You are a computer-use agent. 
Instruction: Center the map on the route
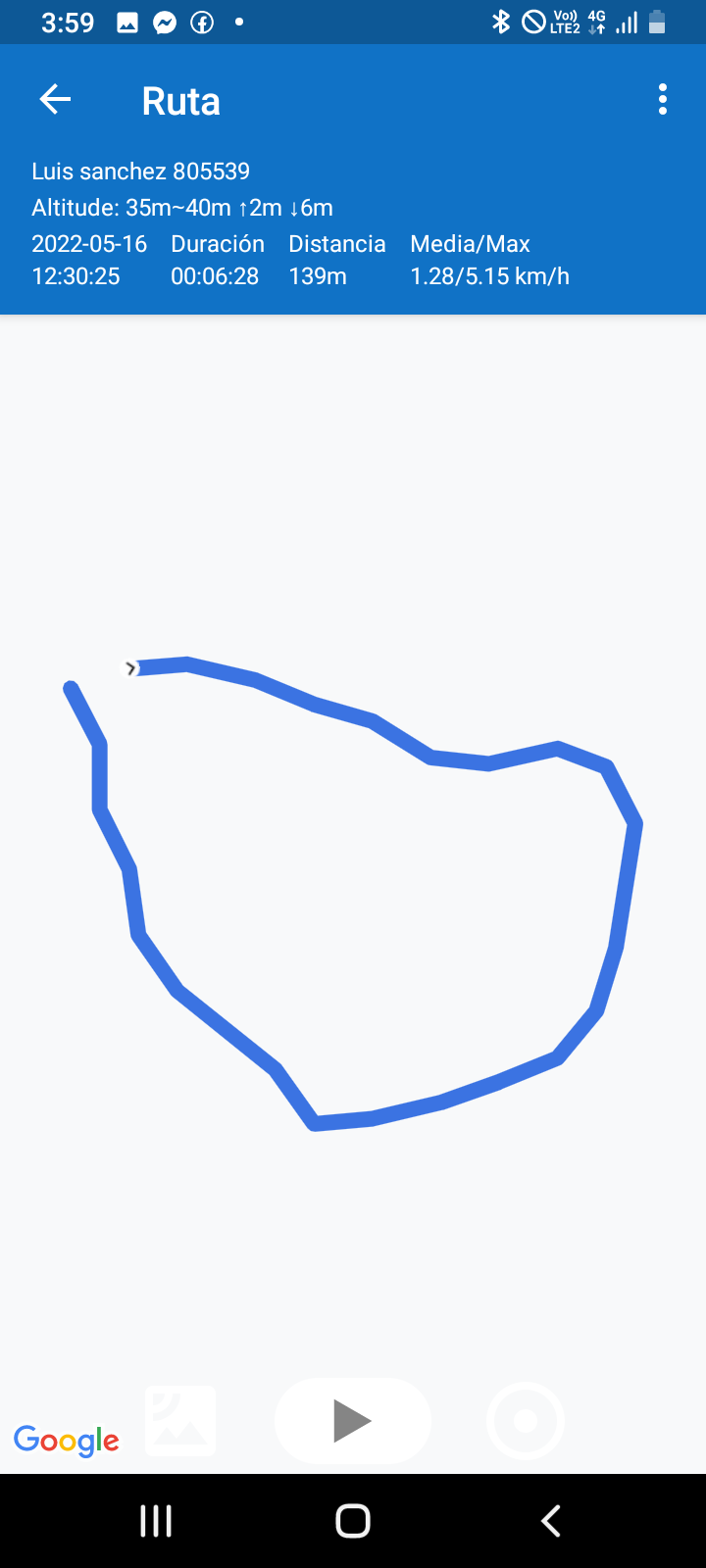point(526,1421)
